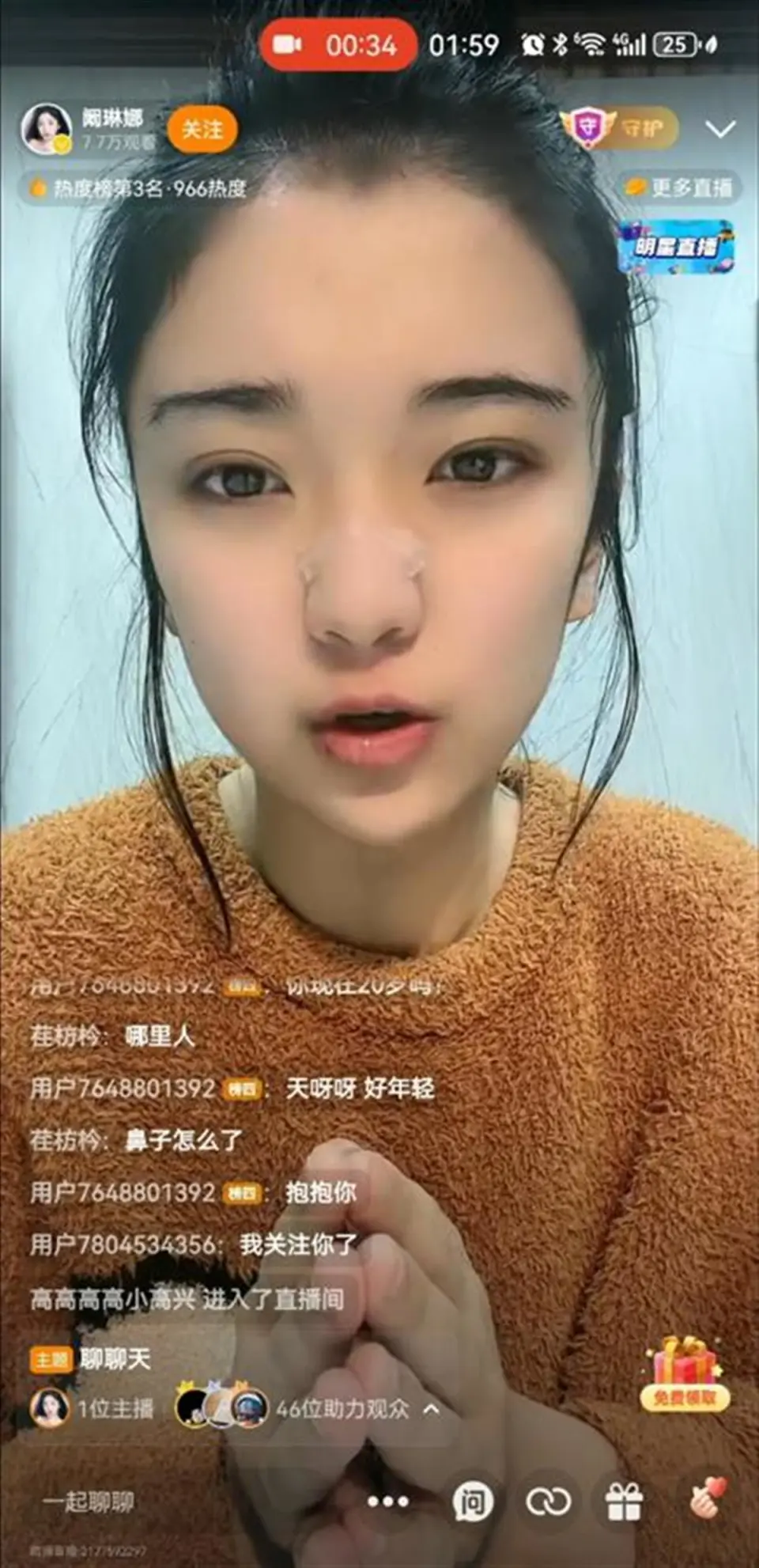Open the three-dot more options menu

387,1502
